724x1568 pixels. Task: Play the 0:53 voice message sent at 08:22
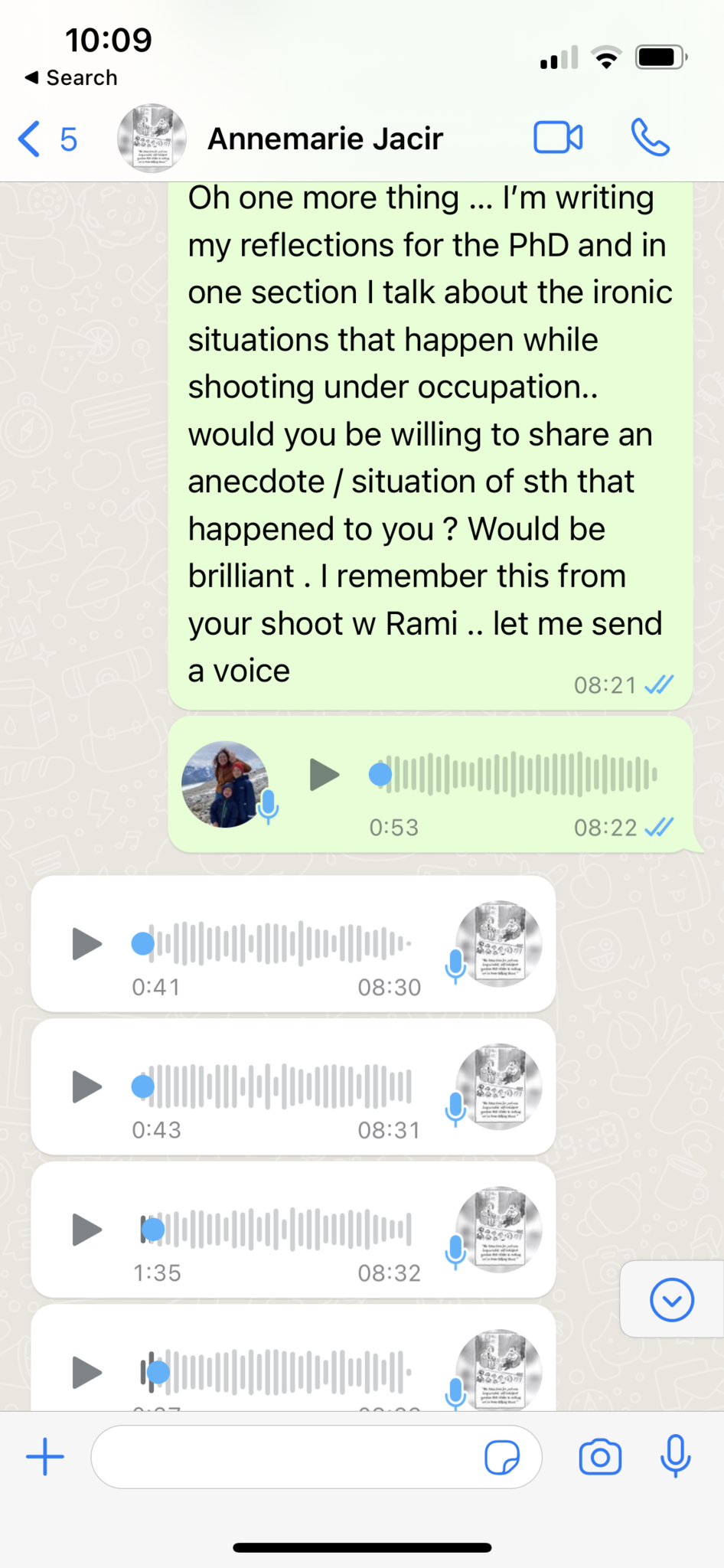pyautogui.click(x=324, y=775)
